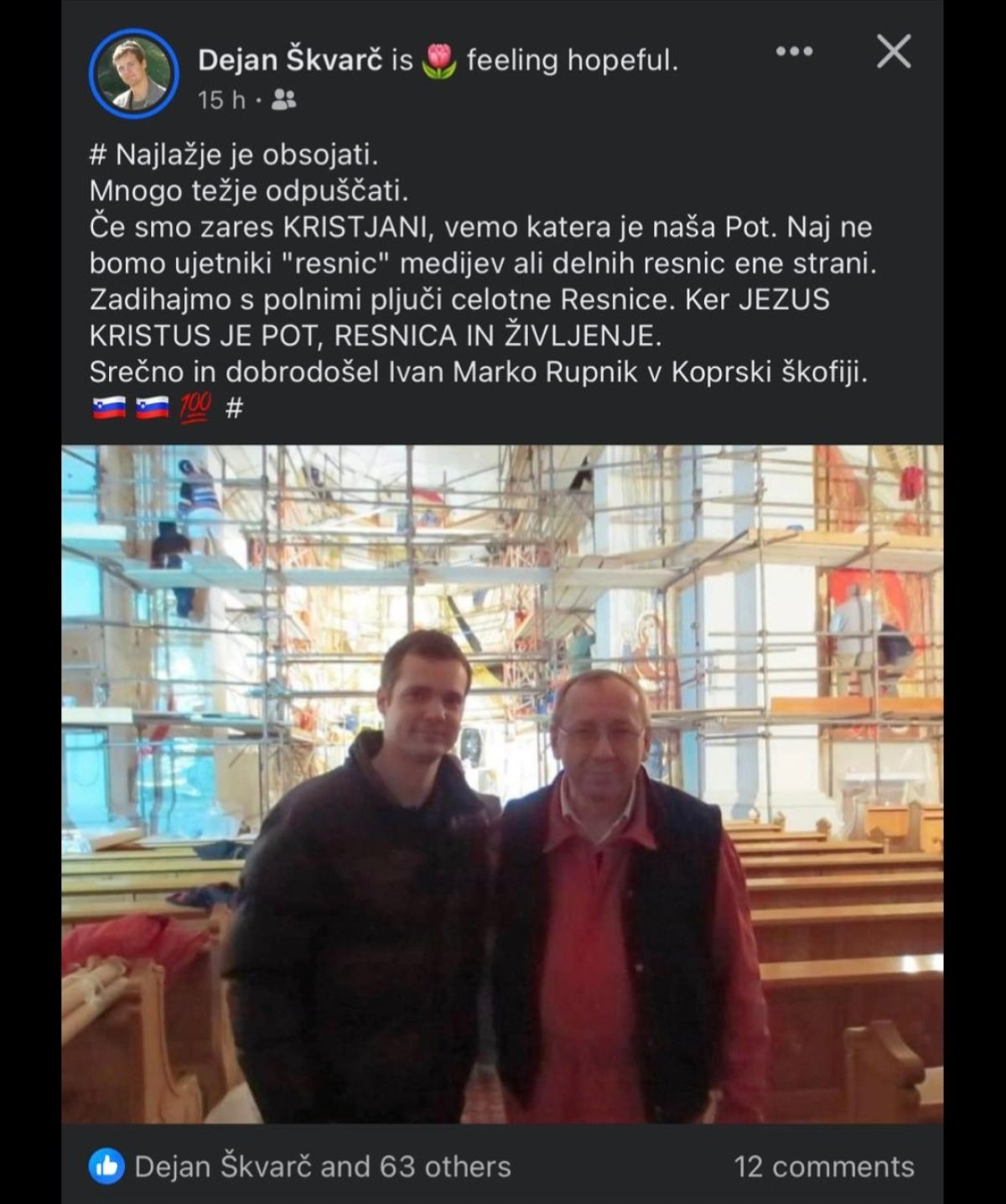Open the 12 comments
Image resolution: width=1006 pixels, height=1204 pixels.
click(x=823, y=1166)
